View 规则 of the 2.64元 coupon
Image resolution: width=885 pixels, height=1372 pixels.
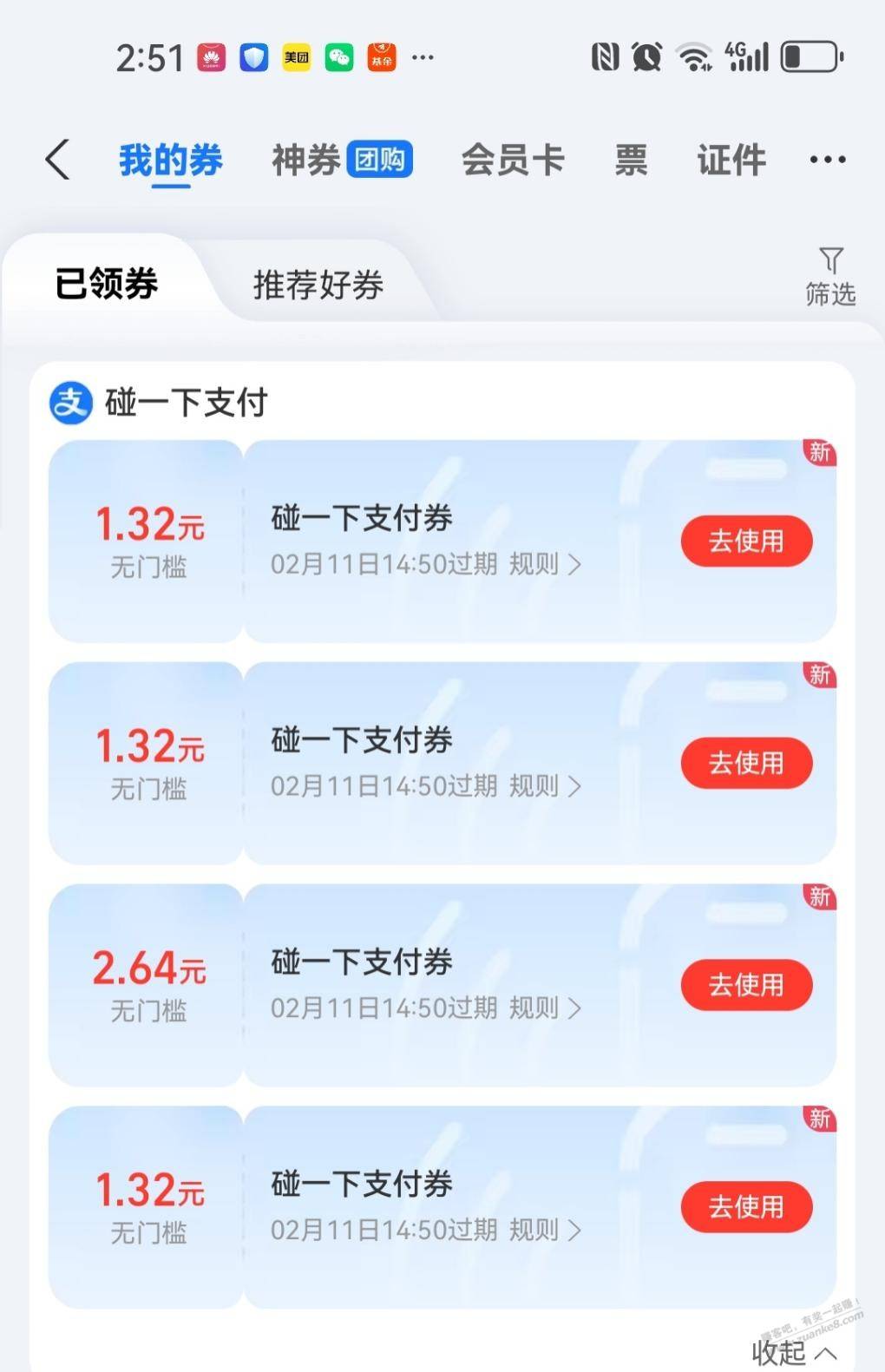544,1008
